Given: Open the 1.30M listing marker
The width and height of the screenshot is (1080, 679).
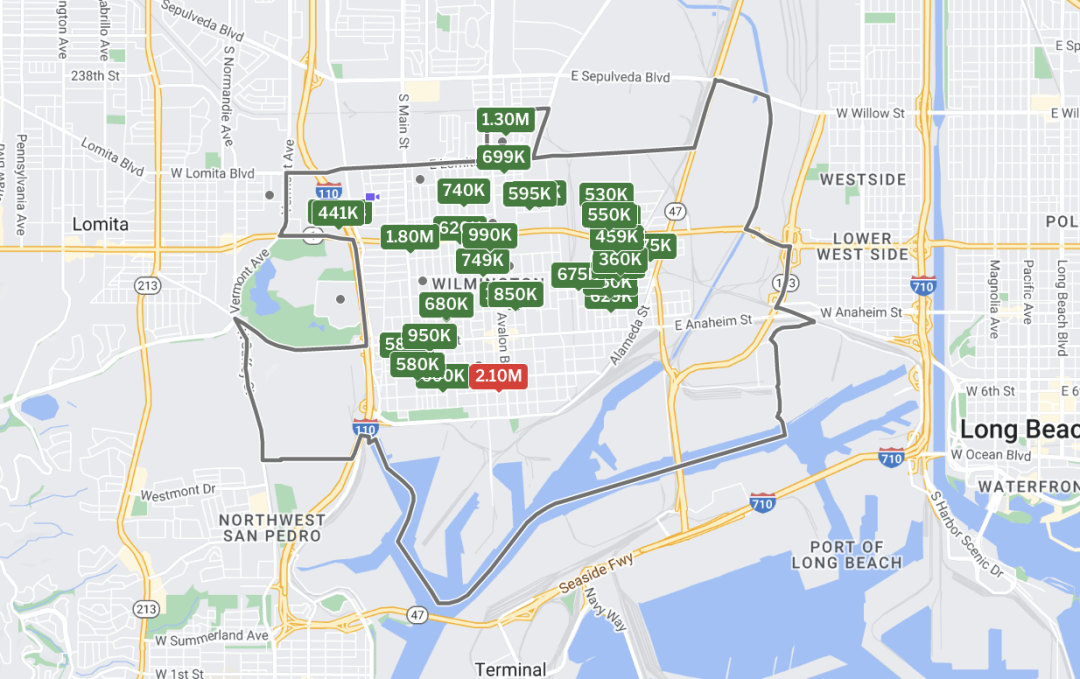Looking at the screenshot, I should [505, 120].
